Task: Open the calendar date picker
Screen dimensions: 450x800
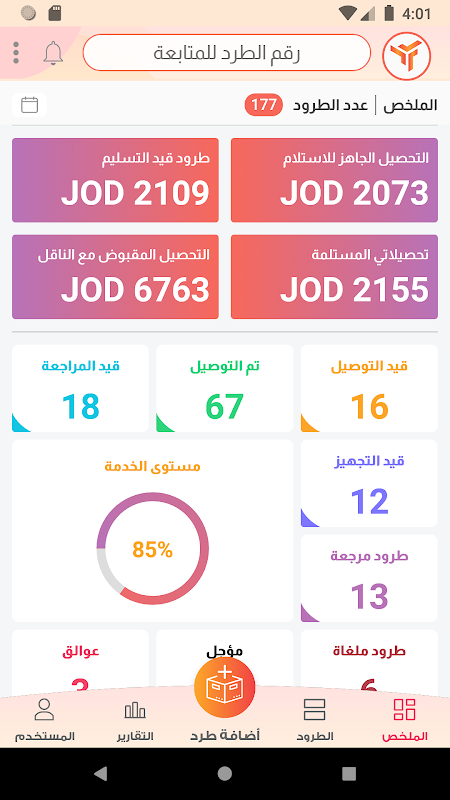Action: 30,105
